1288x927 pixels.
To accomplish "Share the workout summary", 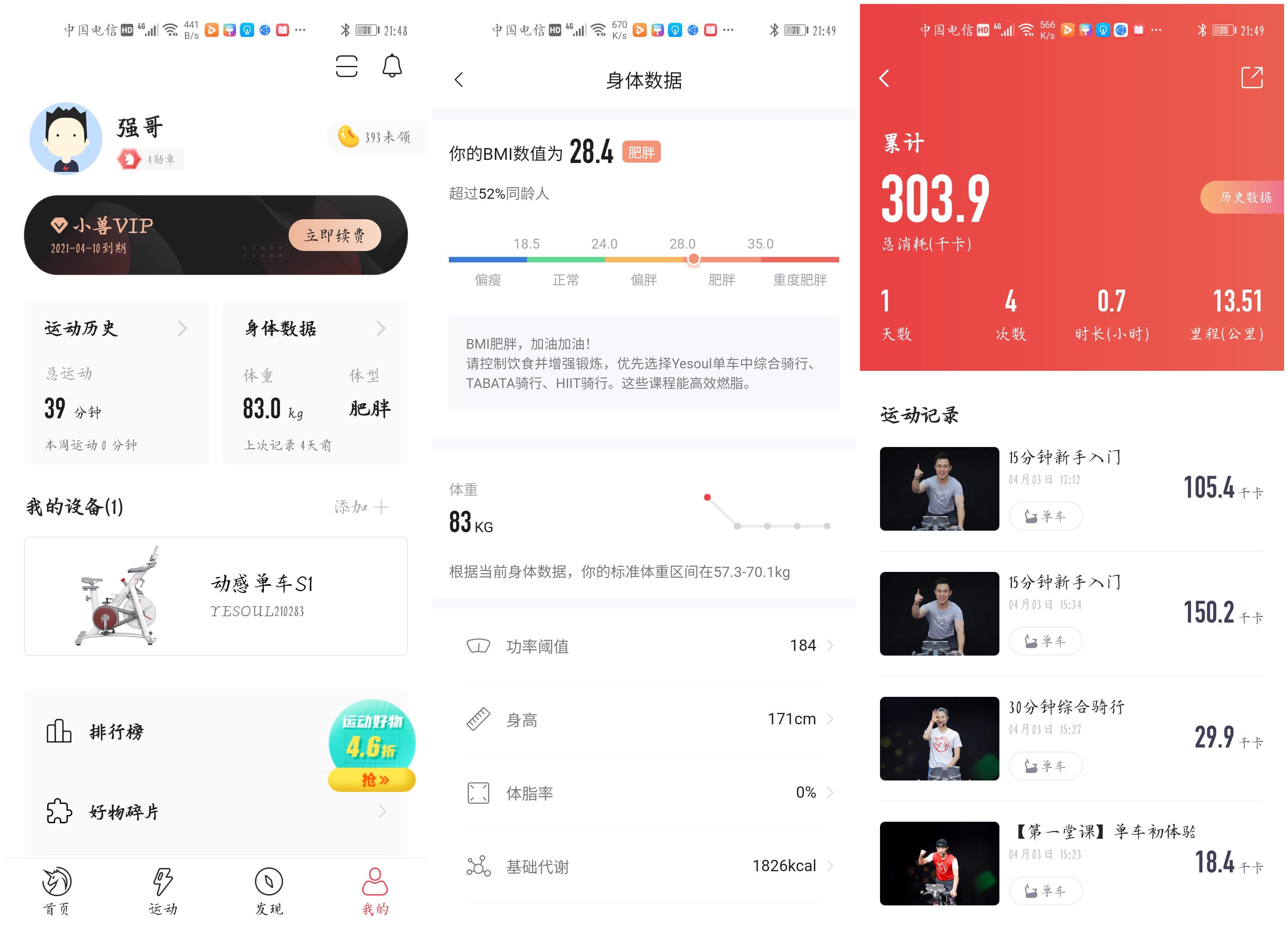I will click(x=1251, y=78).
